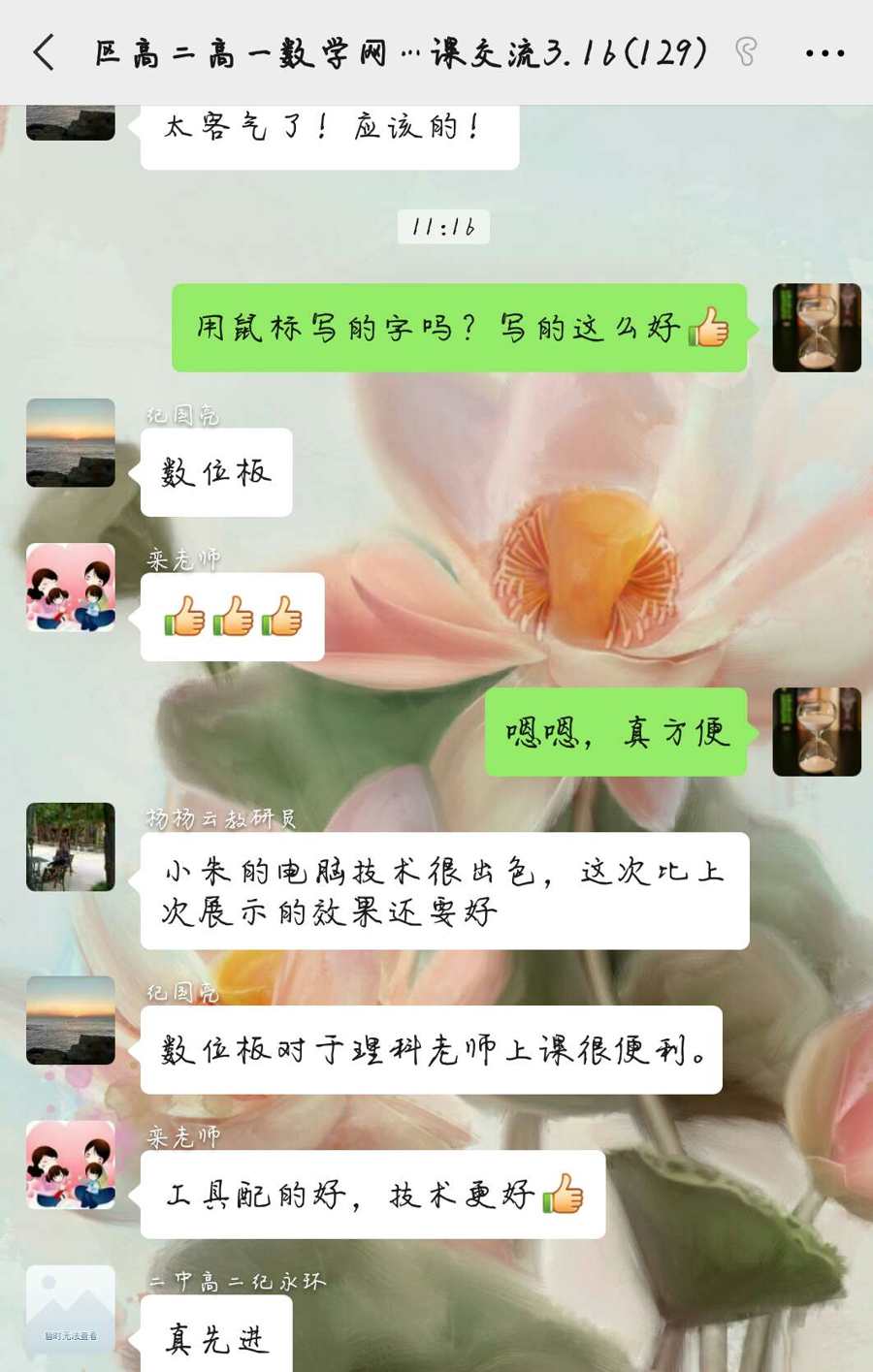Open 二中高二纪永环's placeholder avatar
Screen dimensions: 873x1372
[x=71, y=1309]
